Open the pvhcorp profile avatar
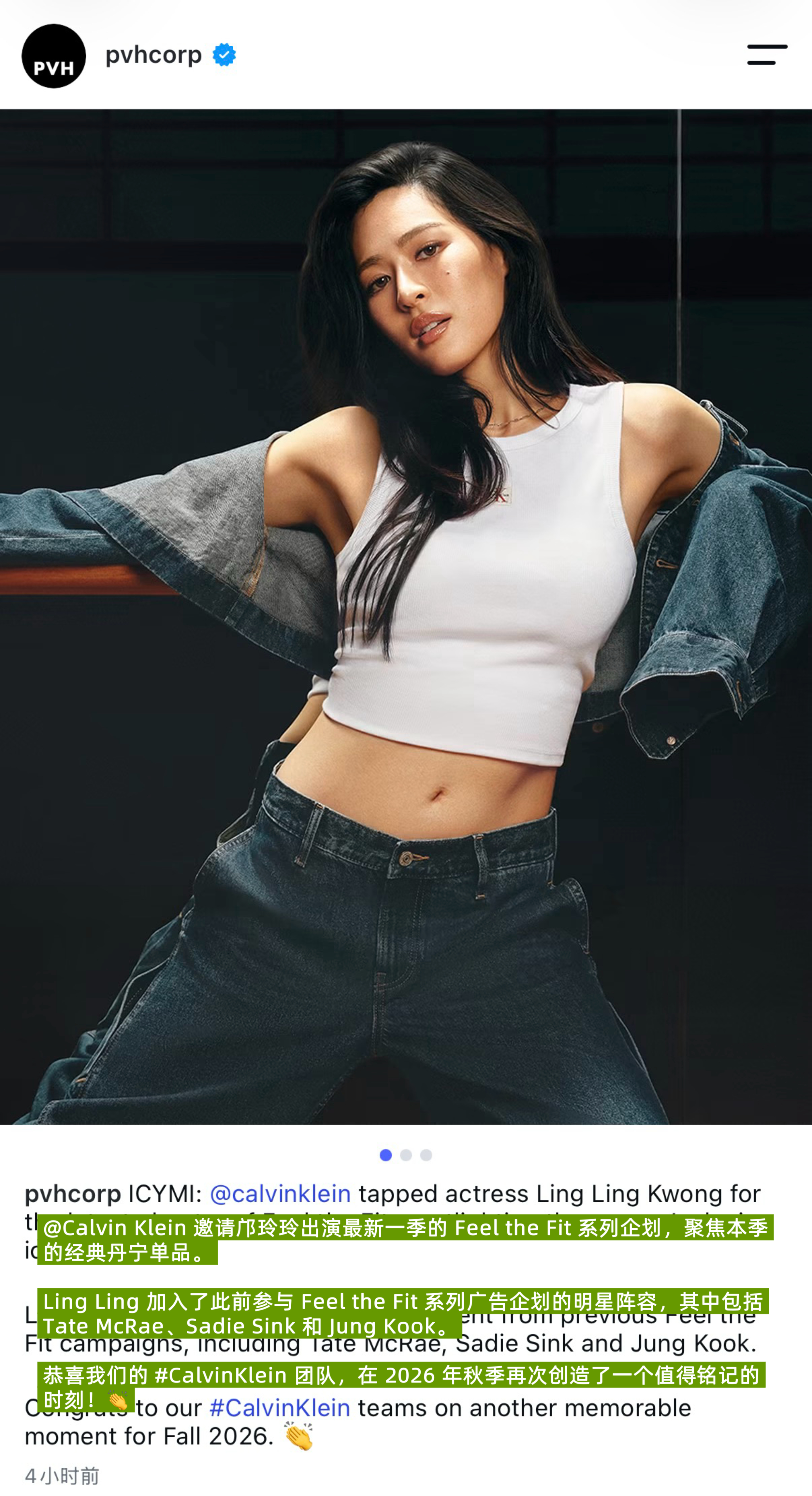Screen dimensions: 812x1496 click(54, 56)
